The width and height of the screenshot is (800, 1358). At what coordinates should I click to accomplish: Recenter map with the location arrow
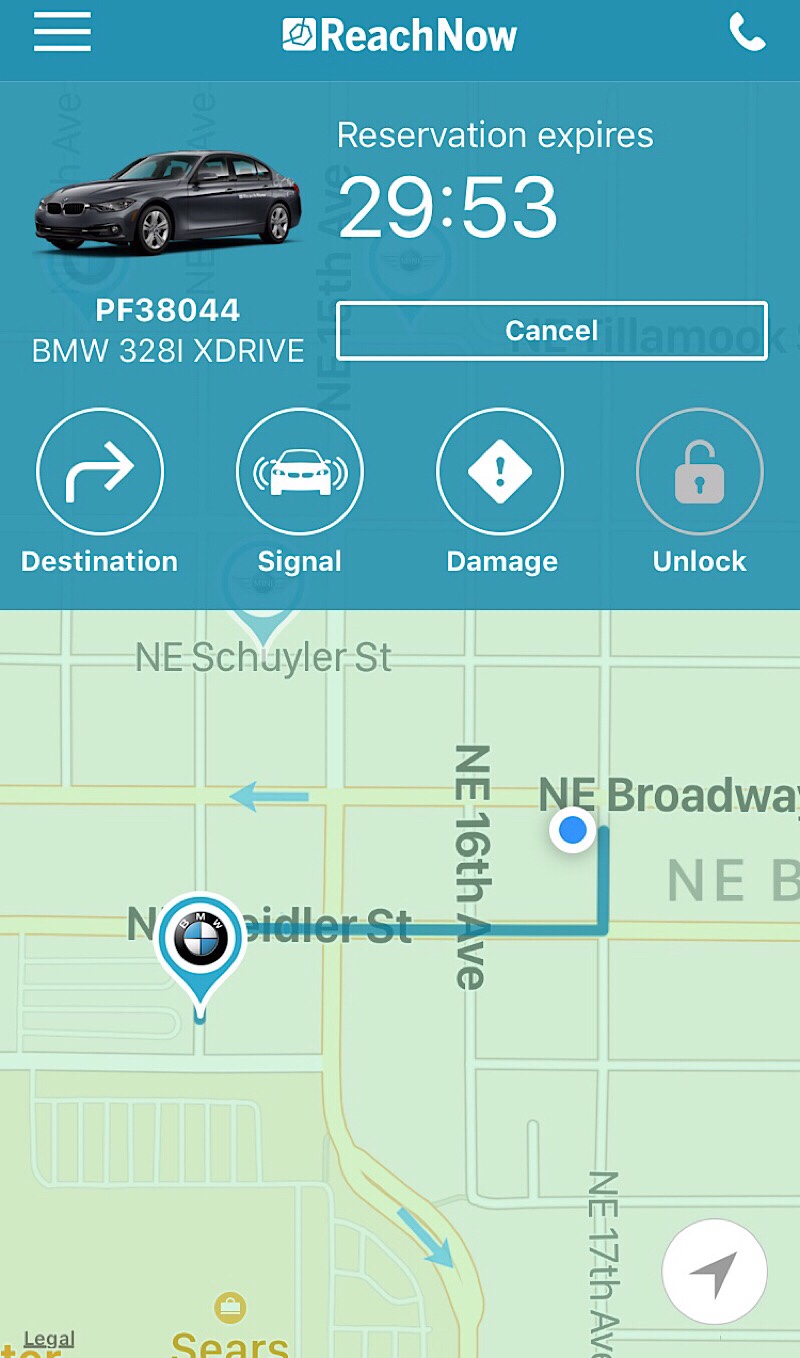[714, 1272]
